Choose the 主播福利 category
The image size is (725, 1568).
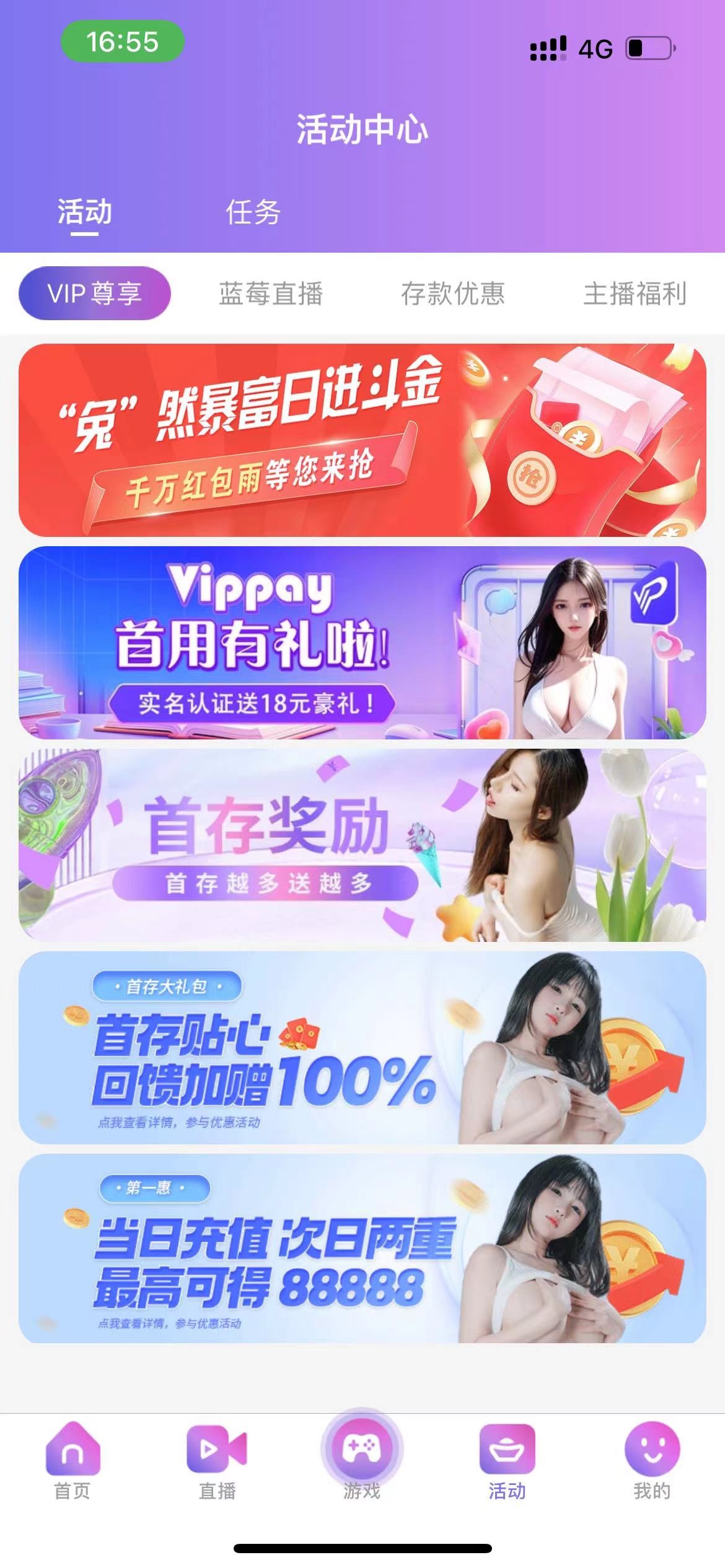[x=635, y=294]
